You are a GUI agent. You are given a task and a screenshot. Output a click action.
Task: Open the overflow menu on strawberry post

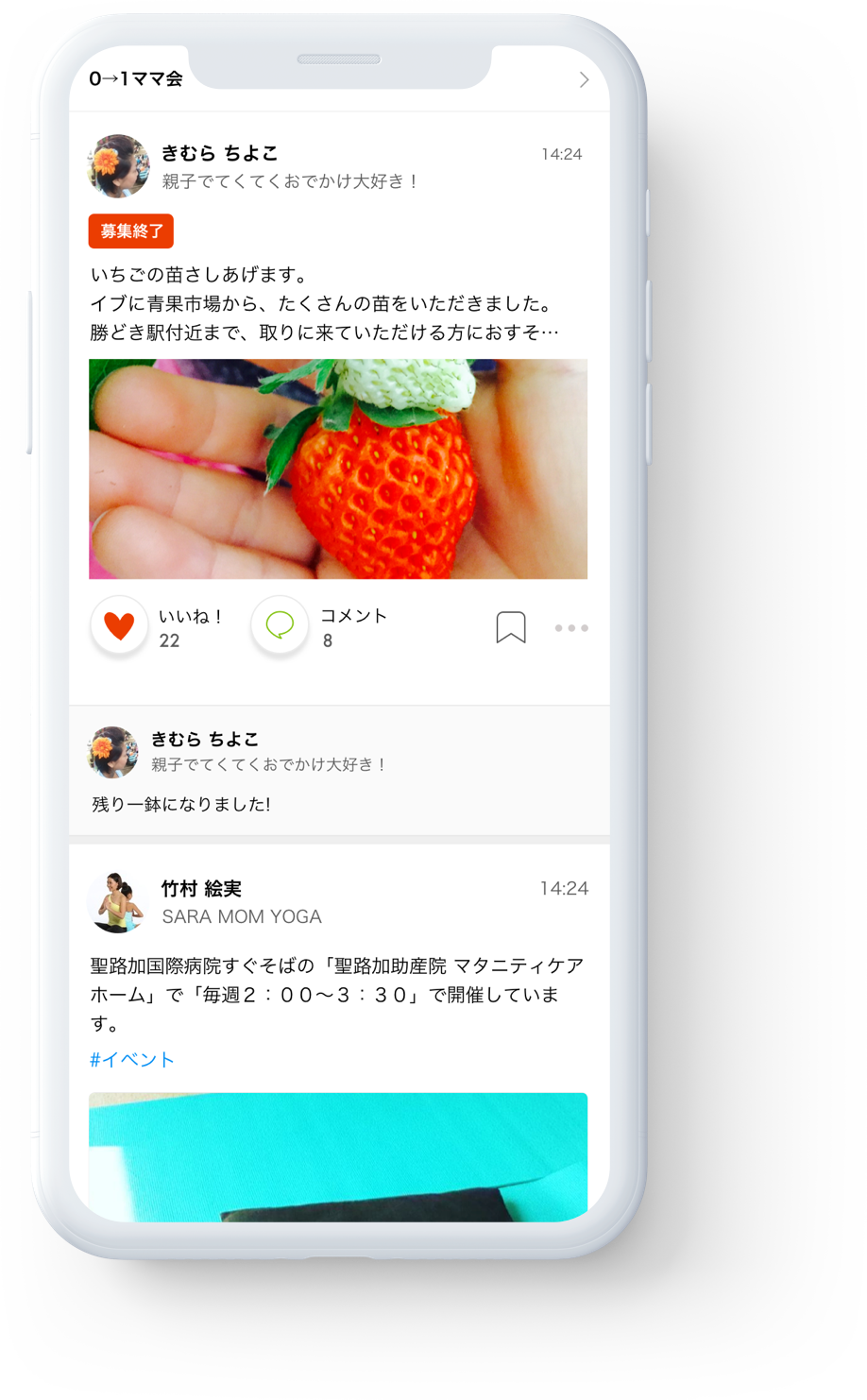point(571,628)
